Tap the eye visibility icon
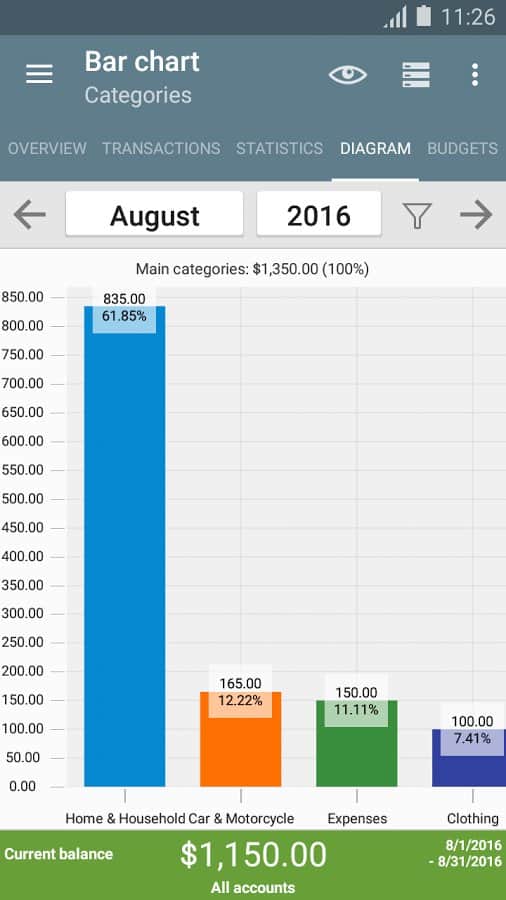 pos(348,75)
